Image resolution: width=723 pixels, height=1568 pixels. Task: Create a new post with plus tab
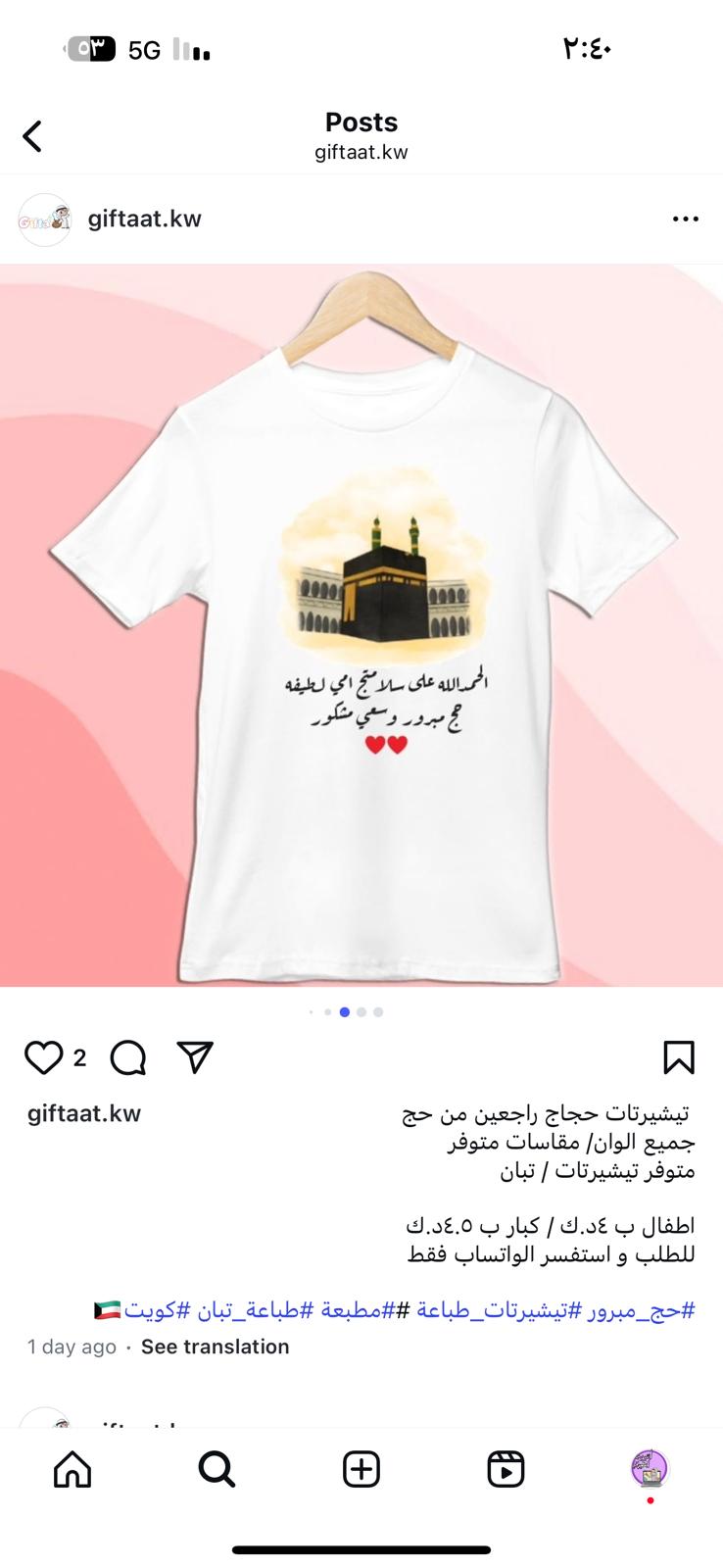[x=361, y=1469]
